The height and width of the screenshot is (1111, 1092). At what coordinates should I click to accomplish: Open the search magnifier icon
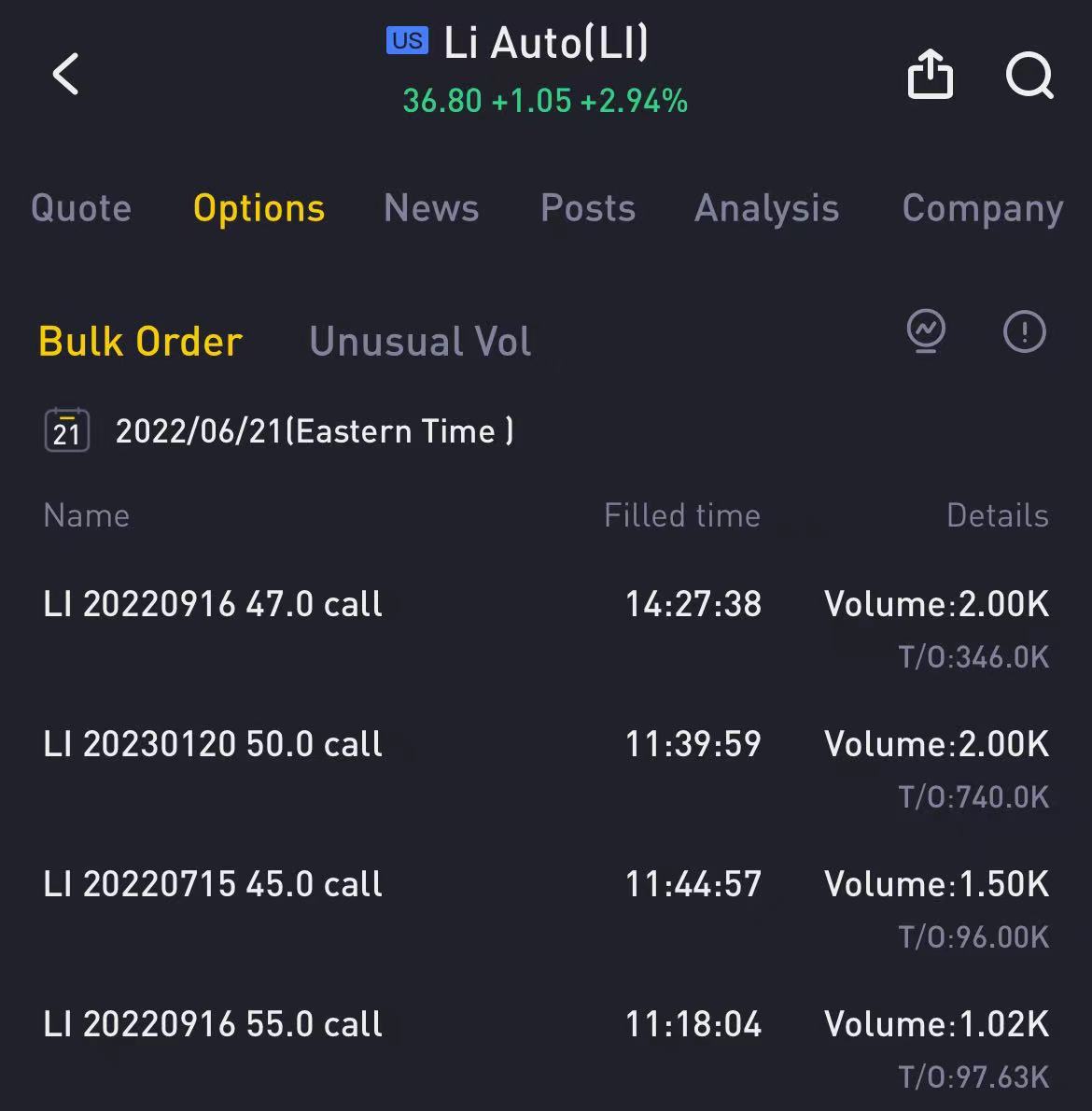point(1029,75)
